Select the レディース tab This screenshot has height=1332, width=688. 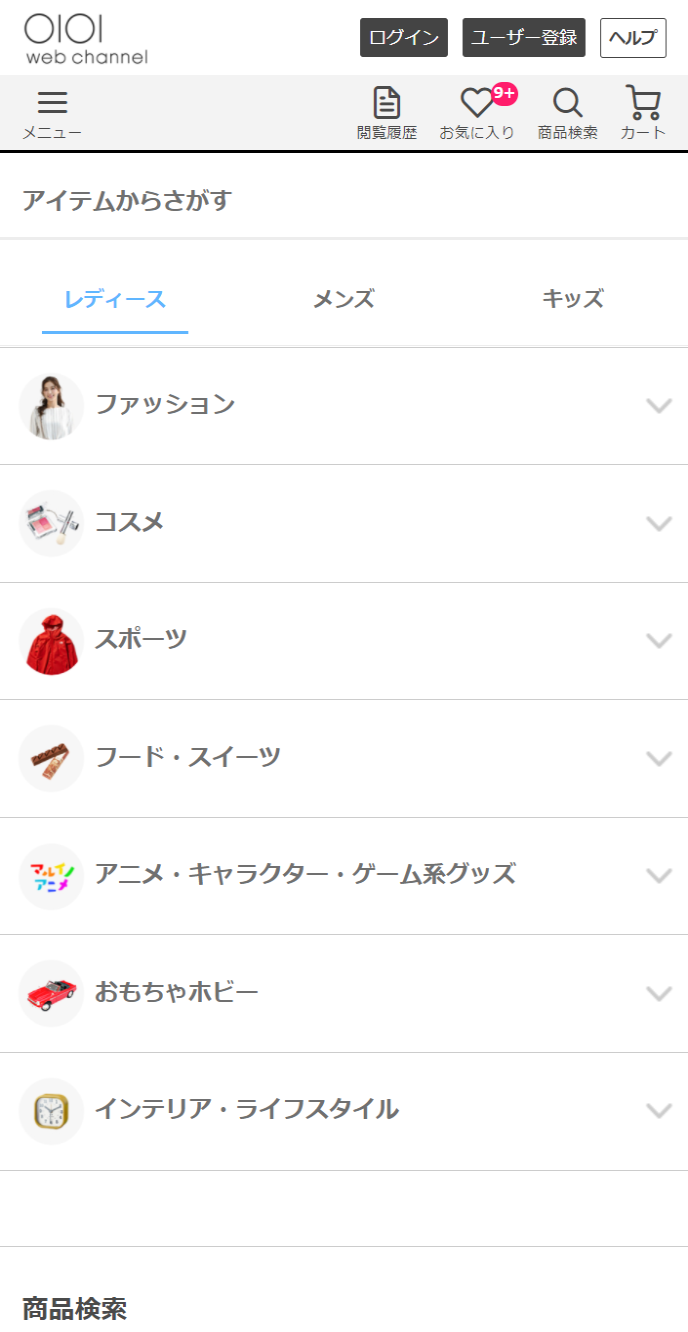[115, 299]
